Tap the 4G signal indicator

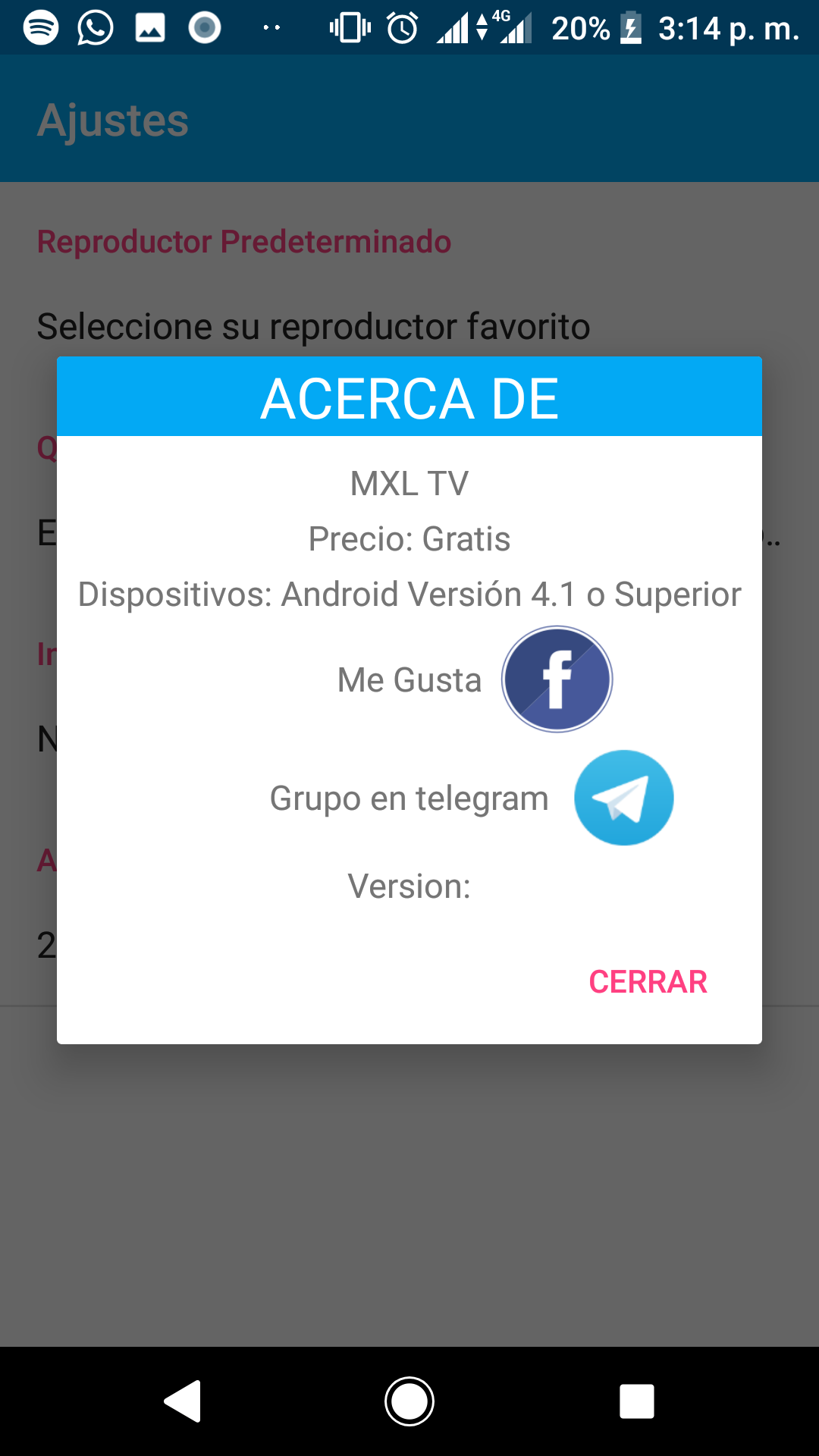tap(510, 27)
